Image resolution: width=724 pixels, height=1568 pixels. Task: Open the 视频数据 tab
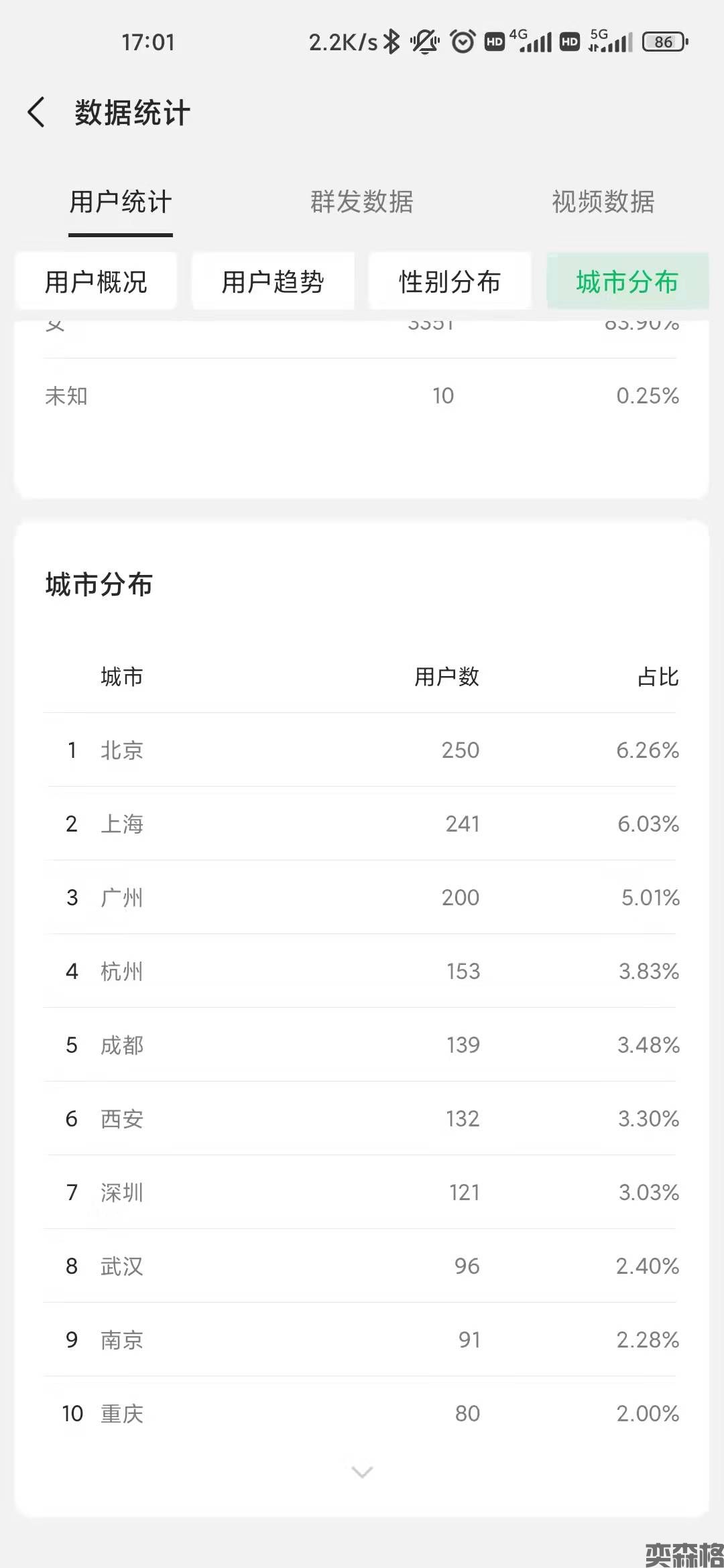[603, 202]
